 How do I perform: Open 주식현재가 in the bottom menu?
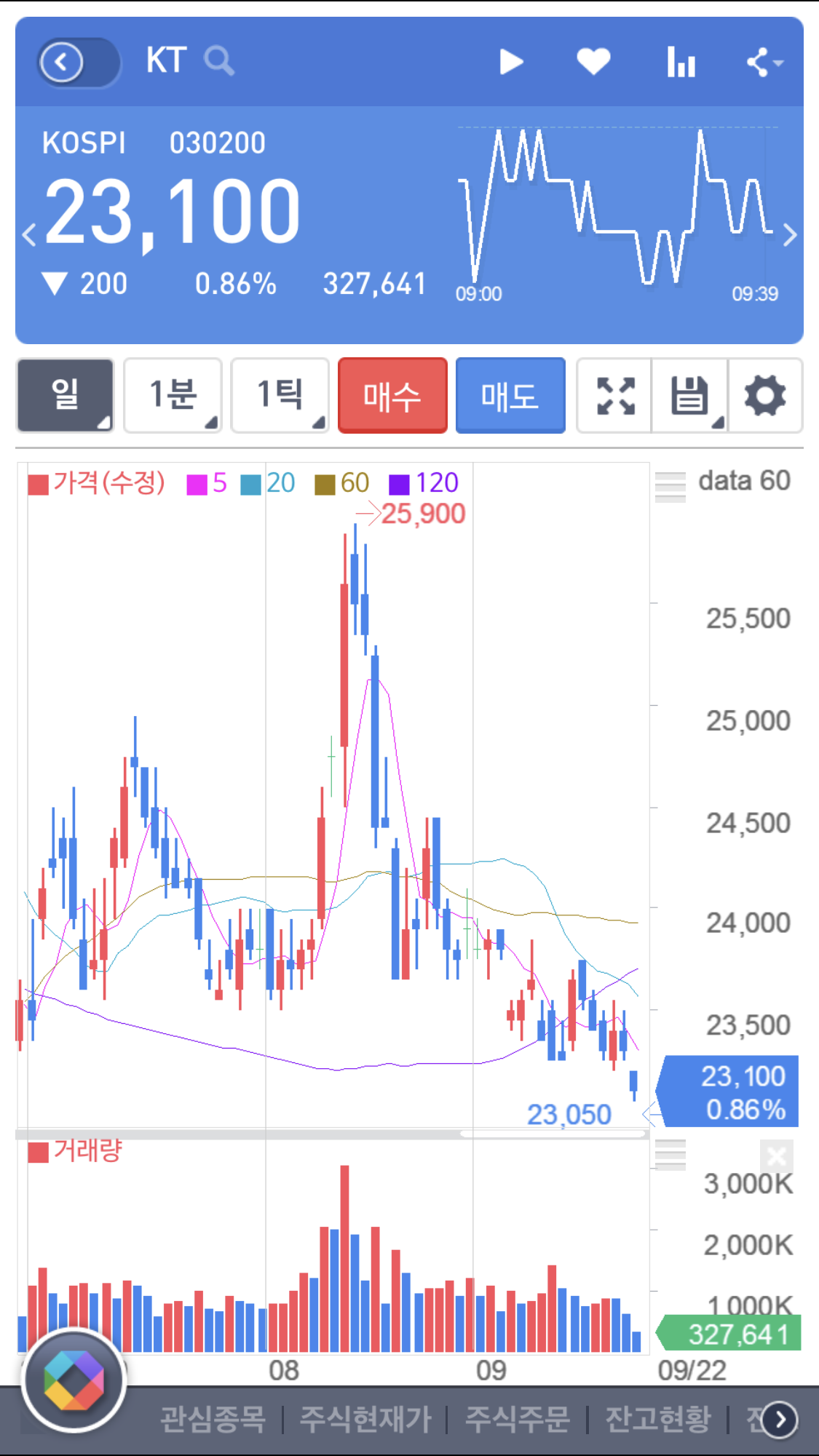(x=365, y=1419)
